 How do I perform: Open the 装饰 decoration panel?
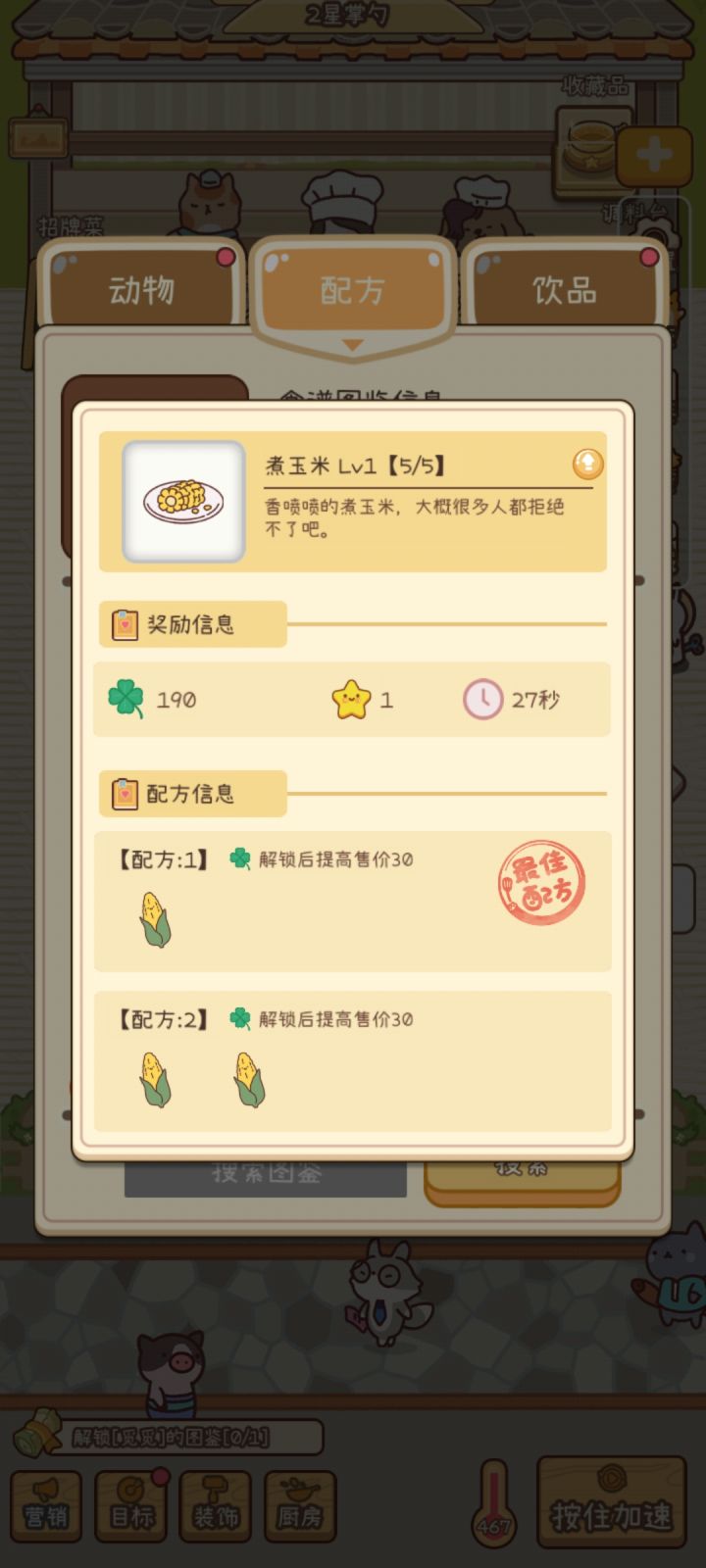[x=216, y=1504]
